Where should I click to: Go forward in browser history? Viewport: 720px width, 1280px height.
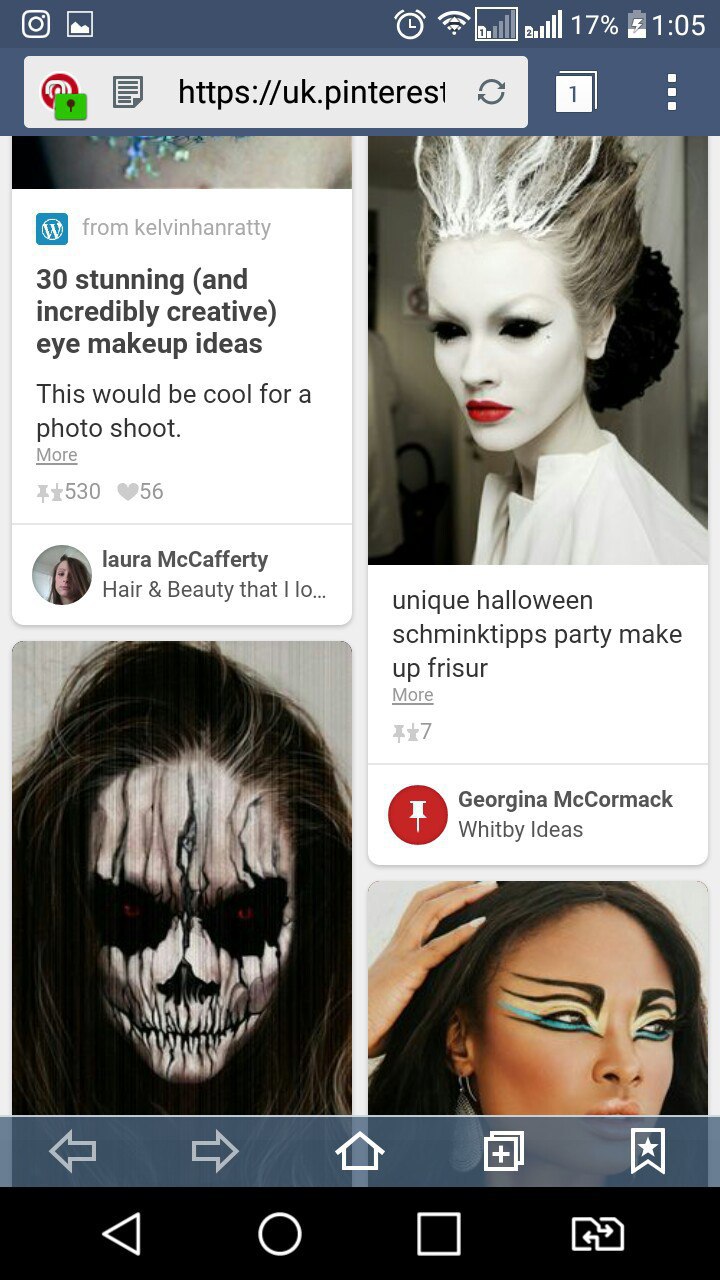coord(215,1152)
